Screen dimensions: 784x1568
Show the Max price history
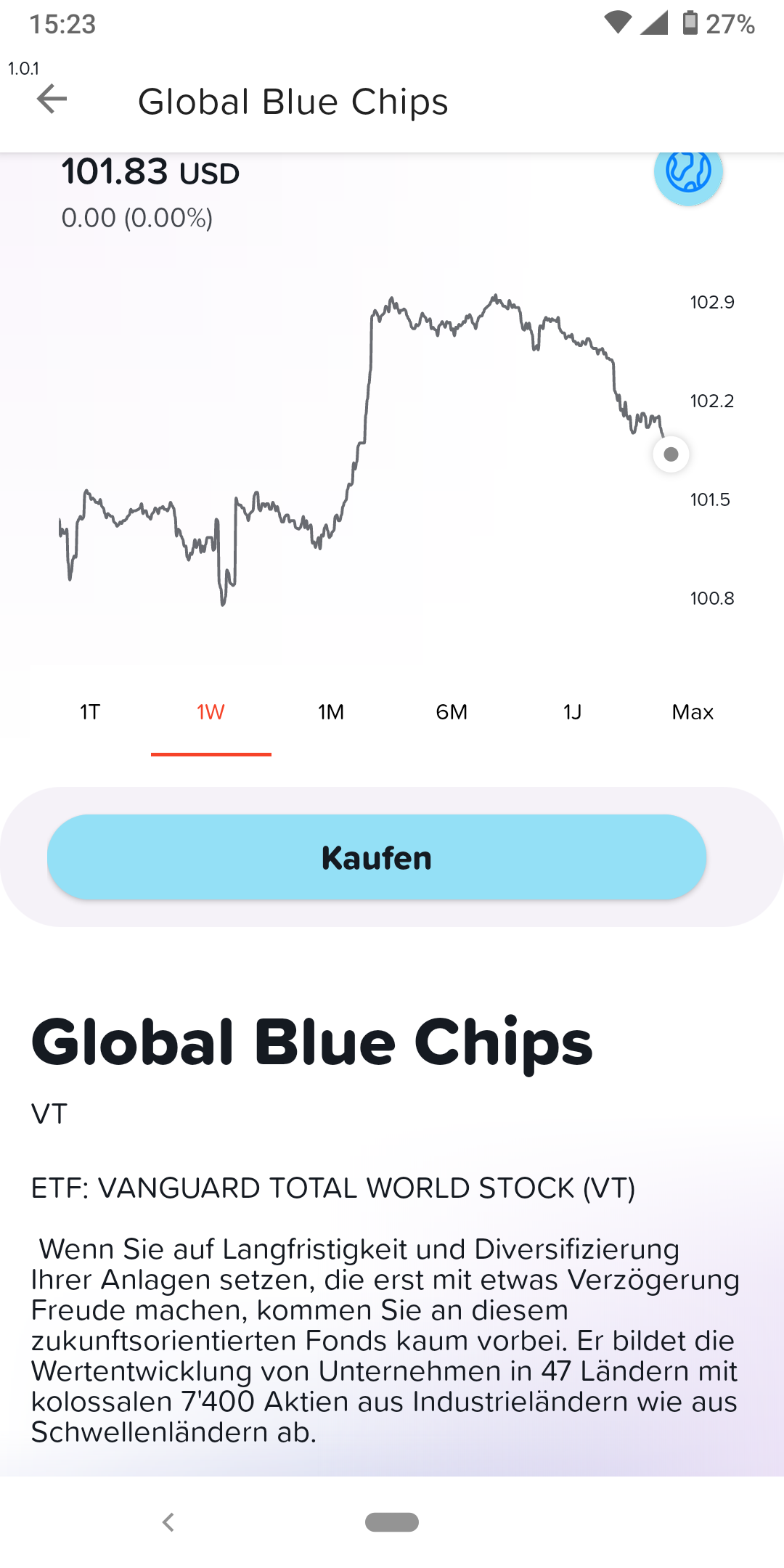(x=693, y=712)
